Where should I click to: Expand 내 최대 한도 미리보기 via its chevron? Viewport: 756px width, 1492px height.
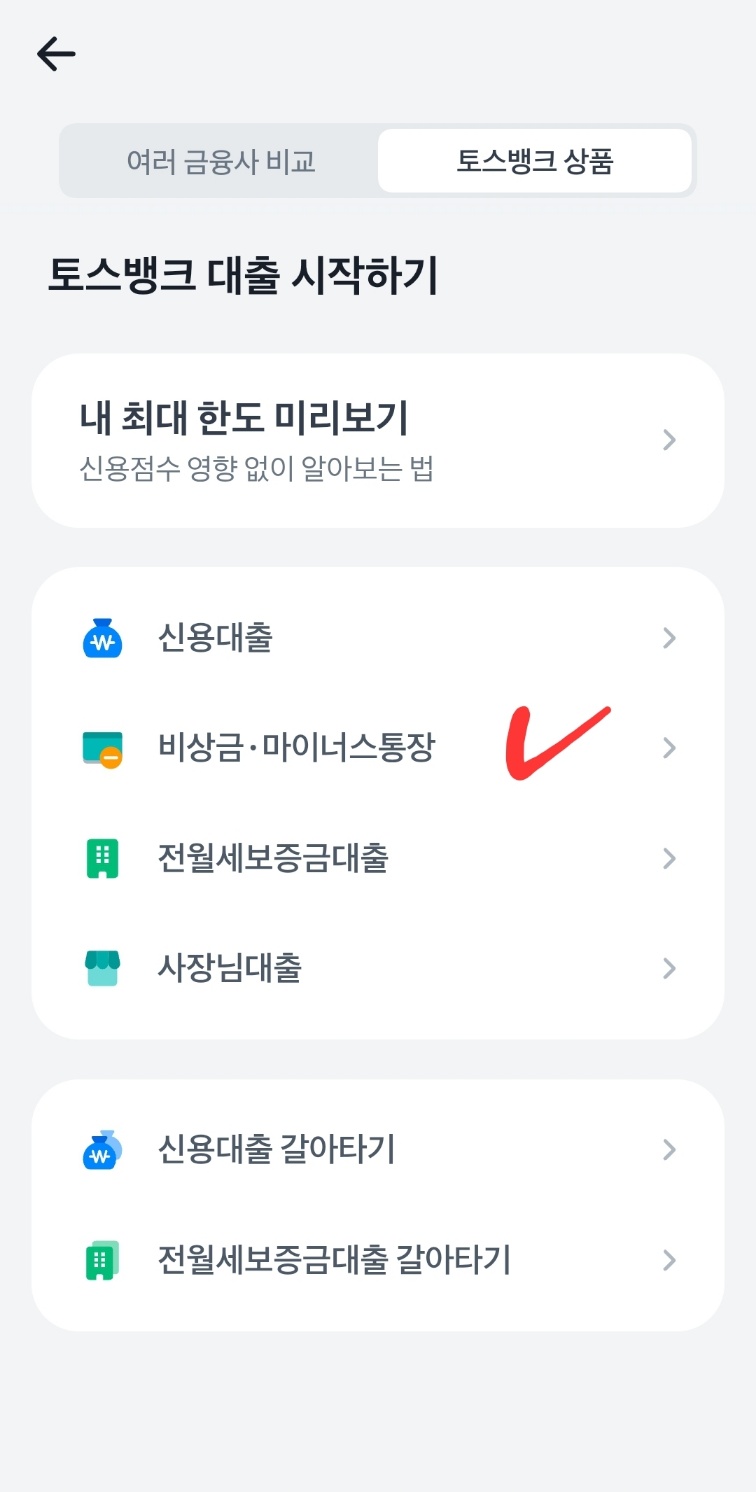coord(668,440)
